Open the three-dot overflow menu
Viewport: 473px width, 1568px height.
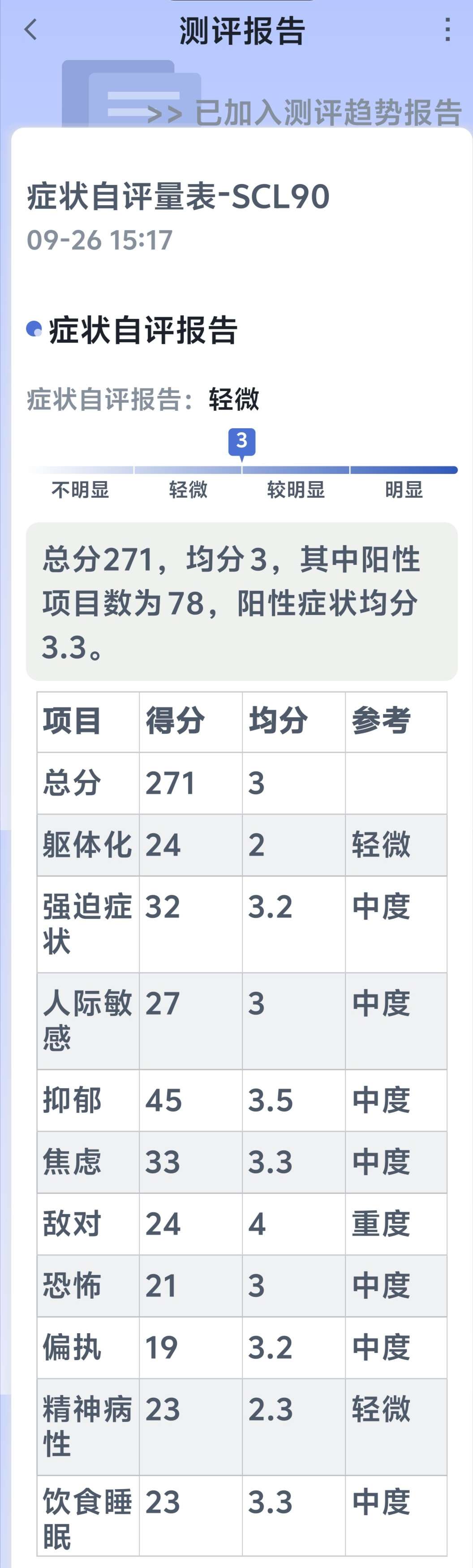(x=447, y=29)
